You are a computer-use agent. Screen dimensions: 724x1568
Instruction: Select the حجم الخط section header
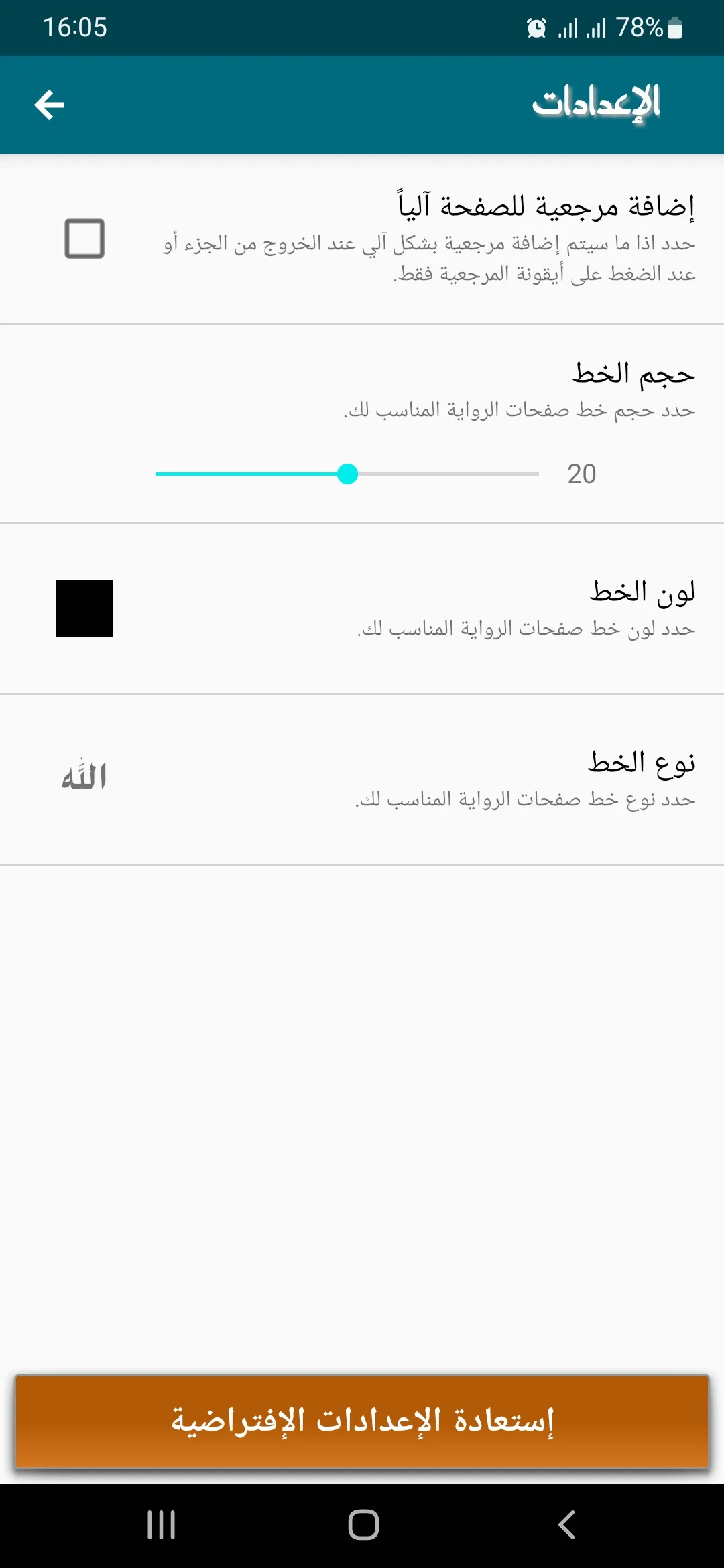(x=633, y=373)
